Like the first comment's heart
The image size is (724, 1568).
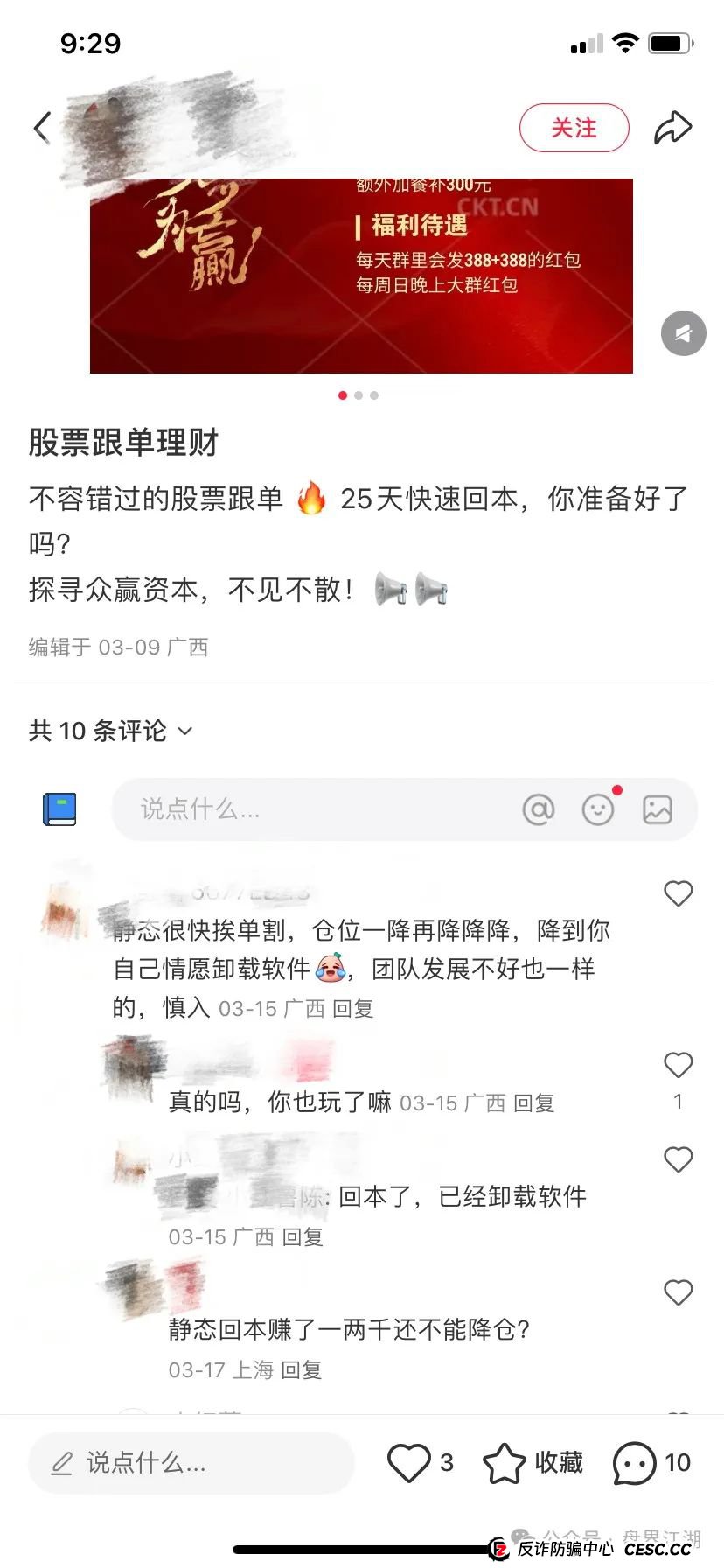[x=678, y=893]
